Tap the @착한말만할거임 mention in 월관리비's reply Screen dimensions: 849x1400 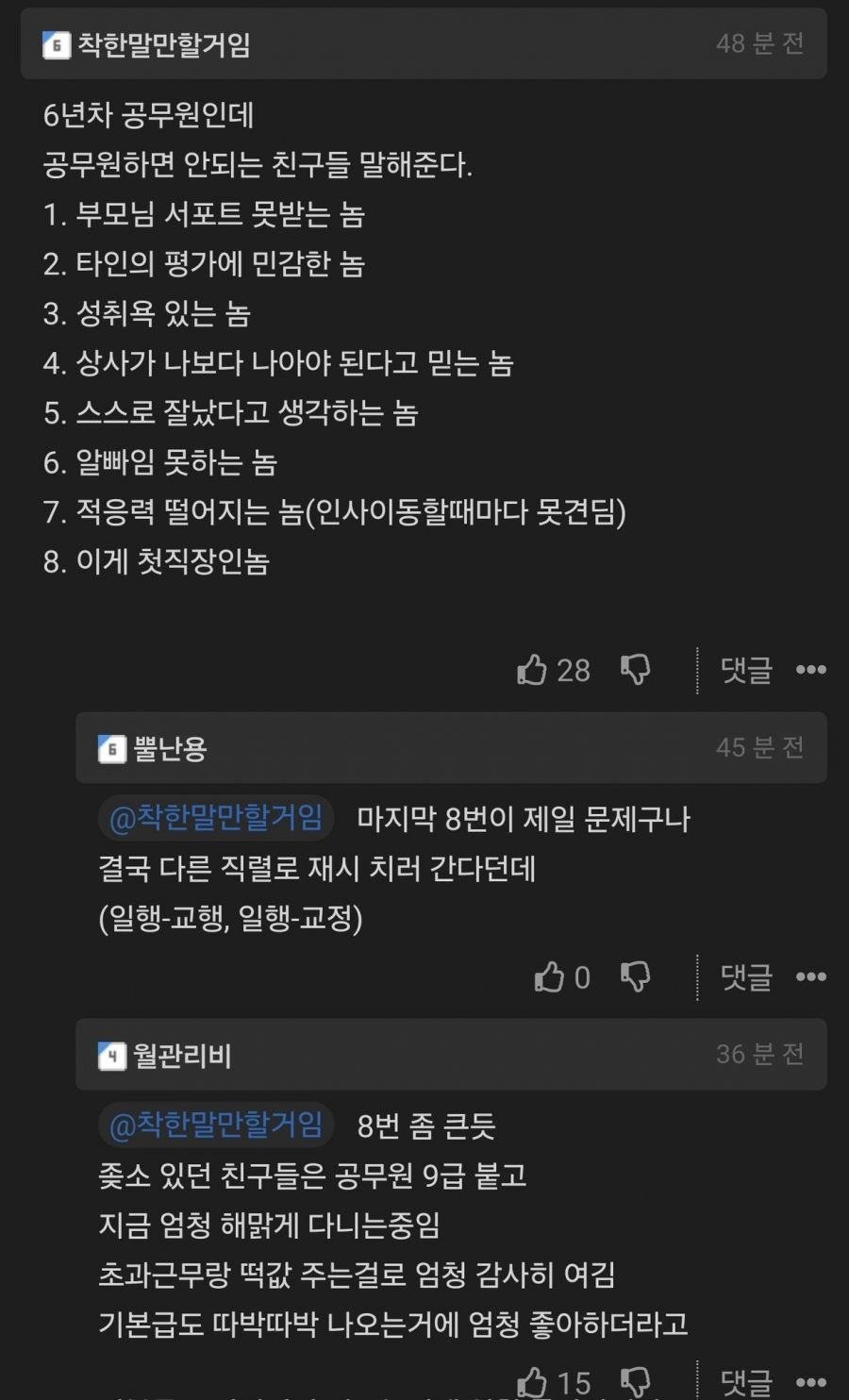216,1125
